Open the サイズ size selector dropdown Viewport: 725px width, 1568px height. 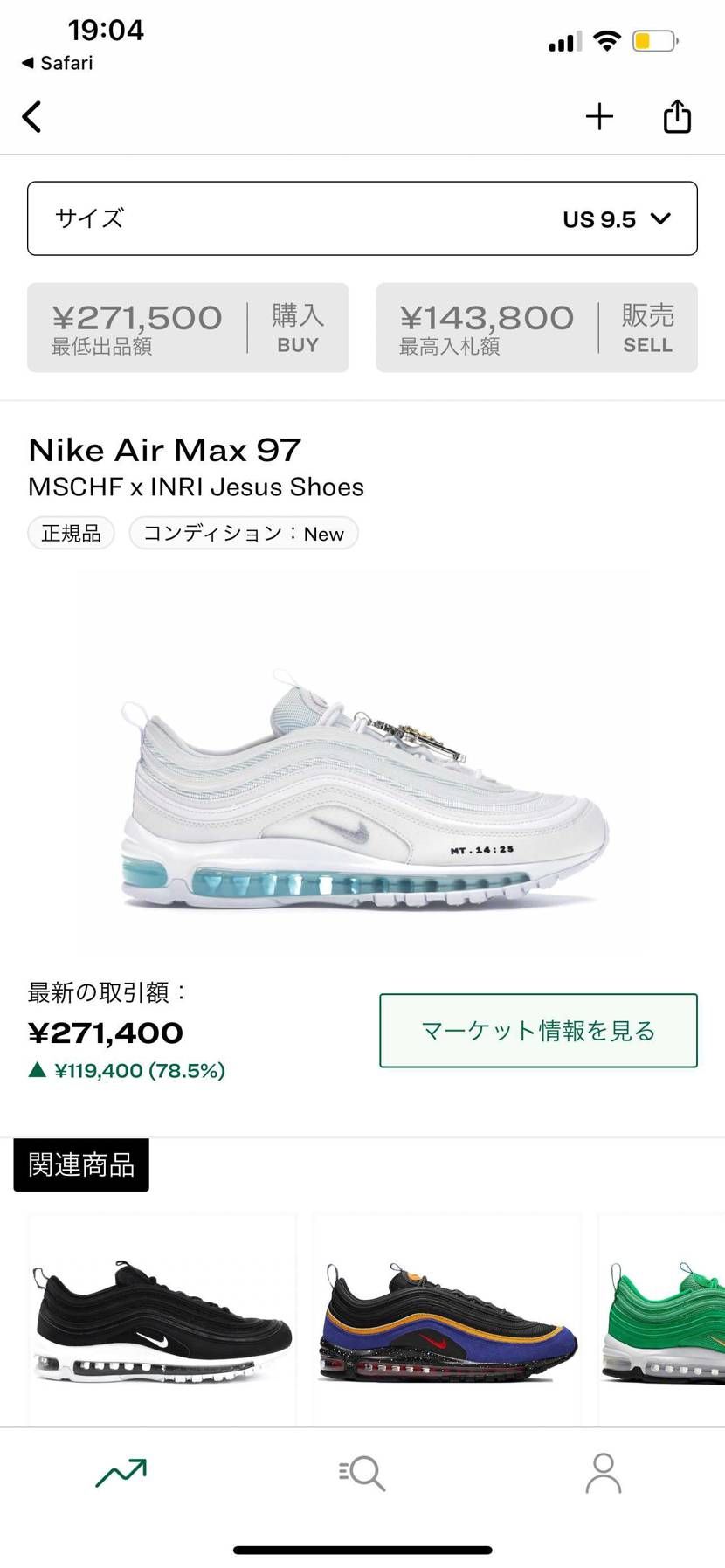(362, 218)
